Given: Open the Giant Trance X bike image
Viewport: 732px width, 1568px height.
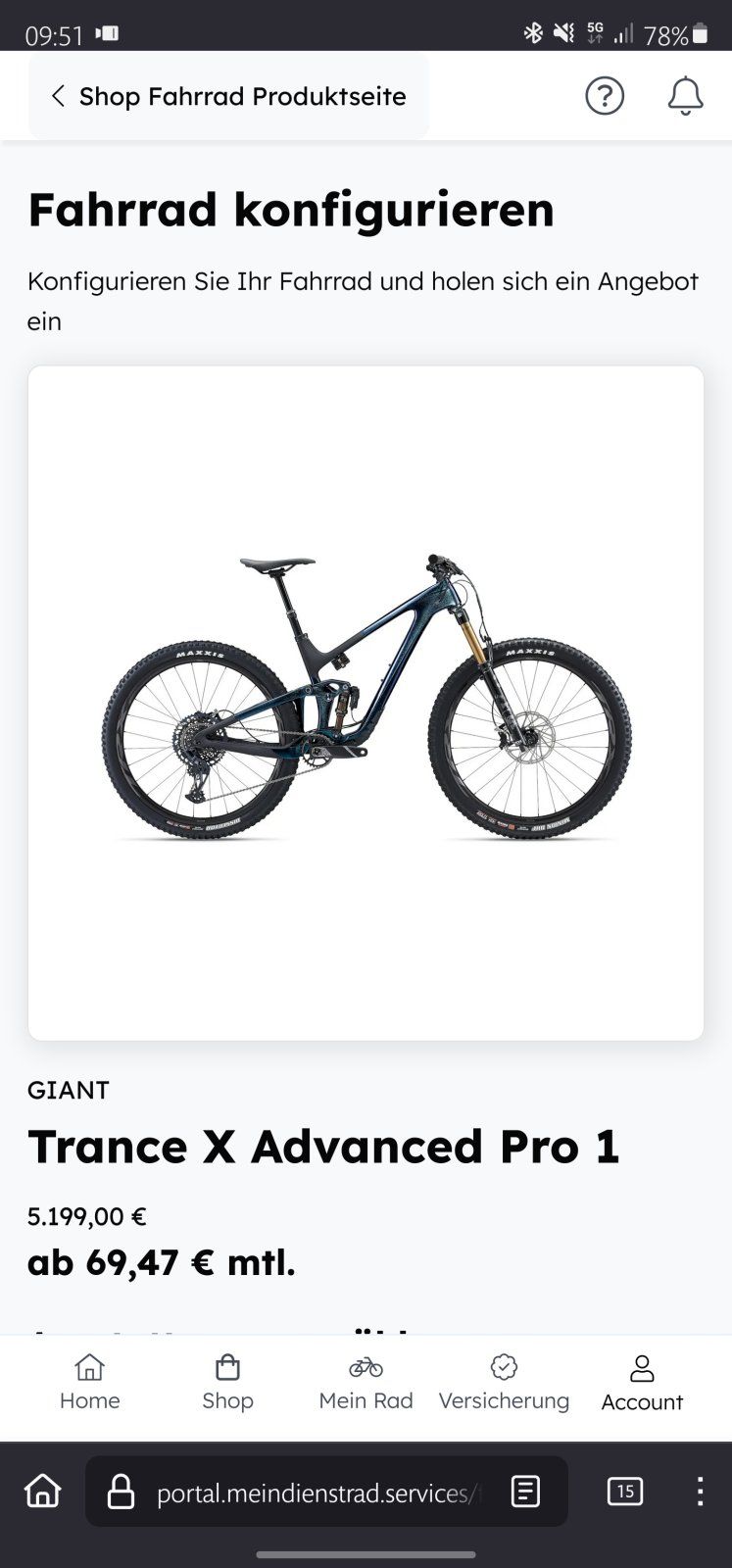Looking at the screenshot, I should click(x=366, y=703).
